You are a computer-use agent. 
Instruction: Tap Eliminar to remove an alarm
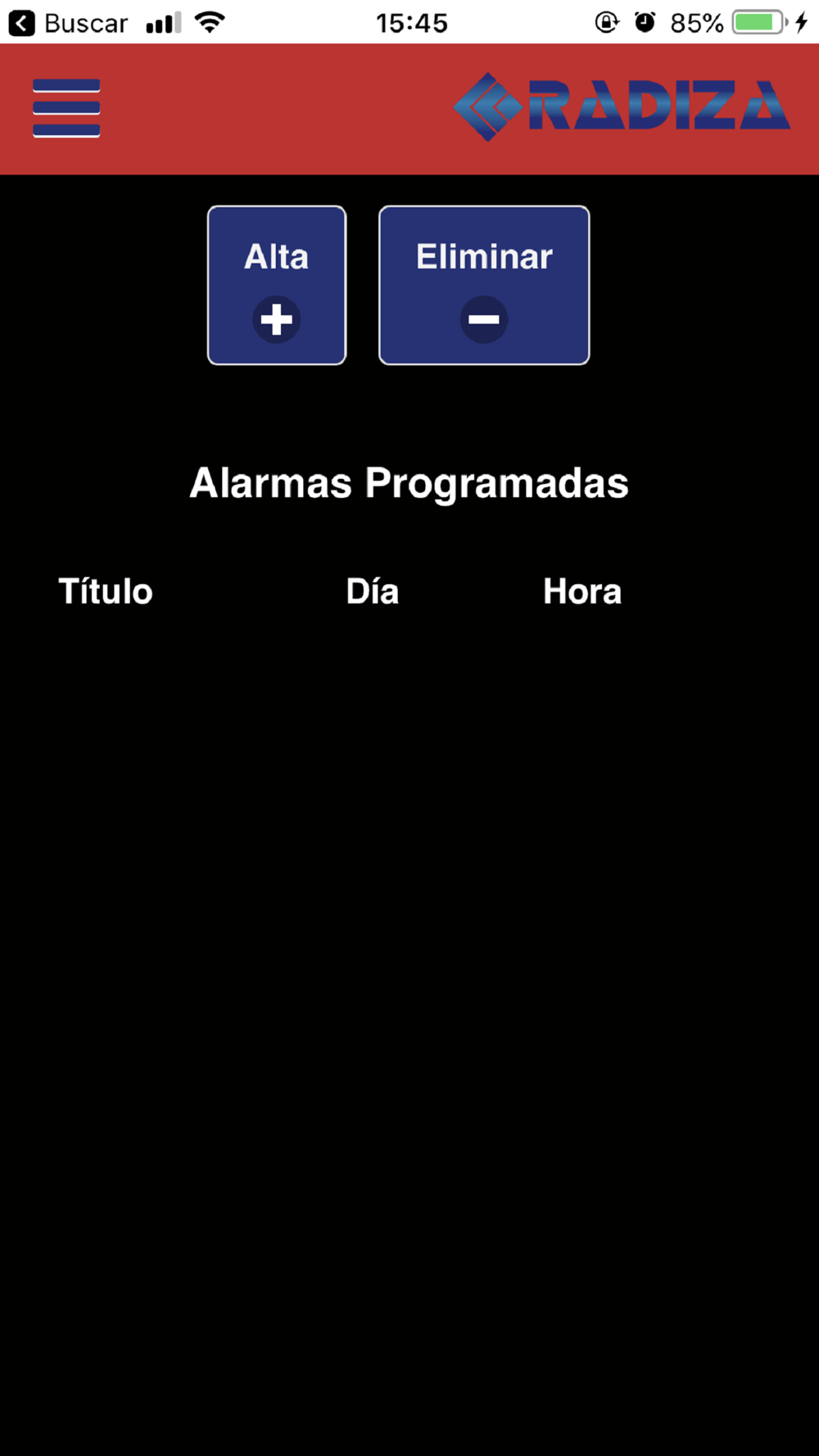(x=484, y=285)
